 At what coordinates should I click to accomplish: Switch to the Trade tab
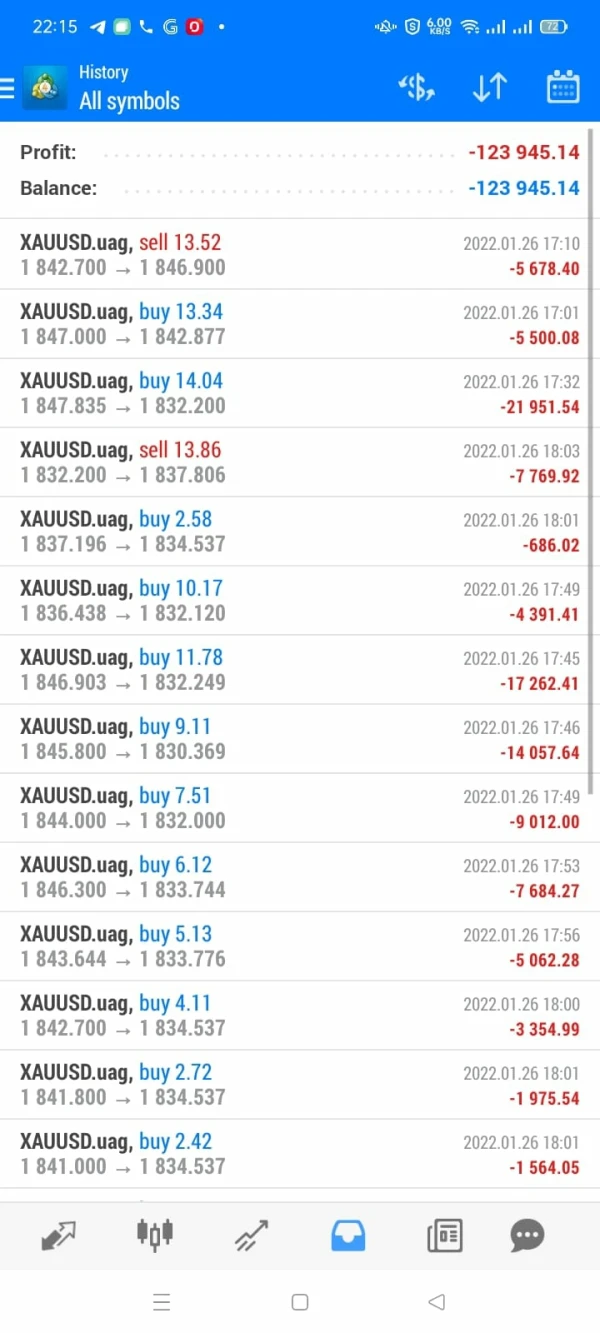pos(251,1235)
